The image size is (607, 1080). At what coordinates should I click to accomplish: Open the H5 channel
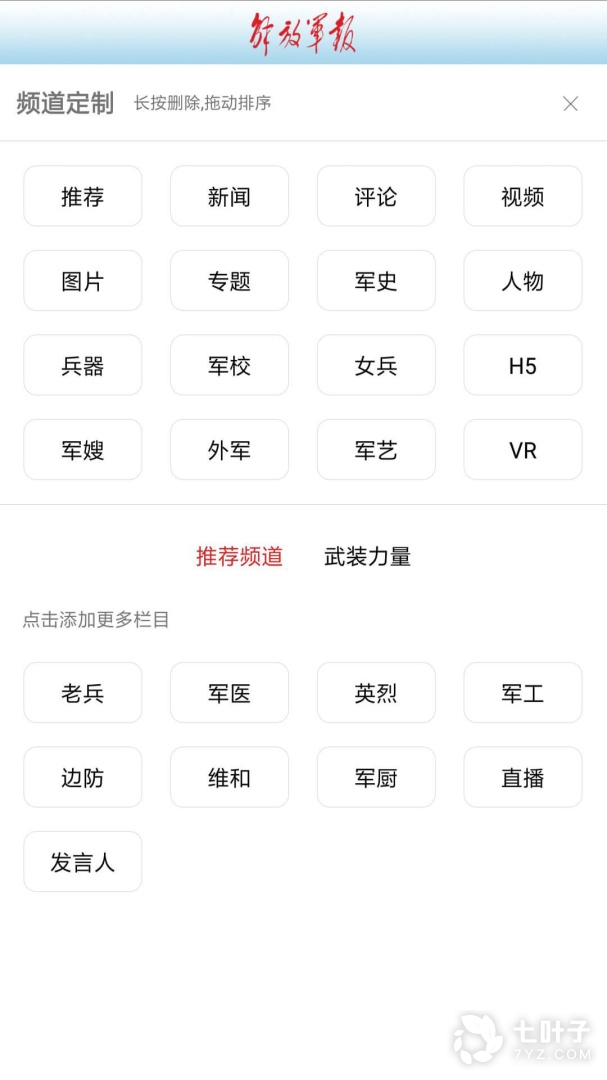522,366
